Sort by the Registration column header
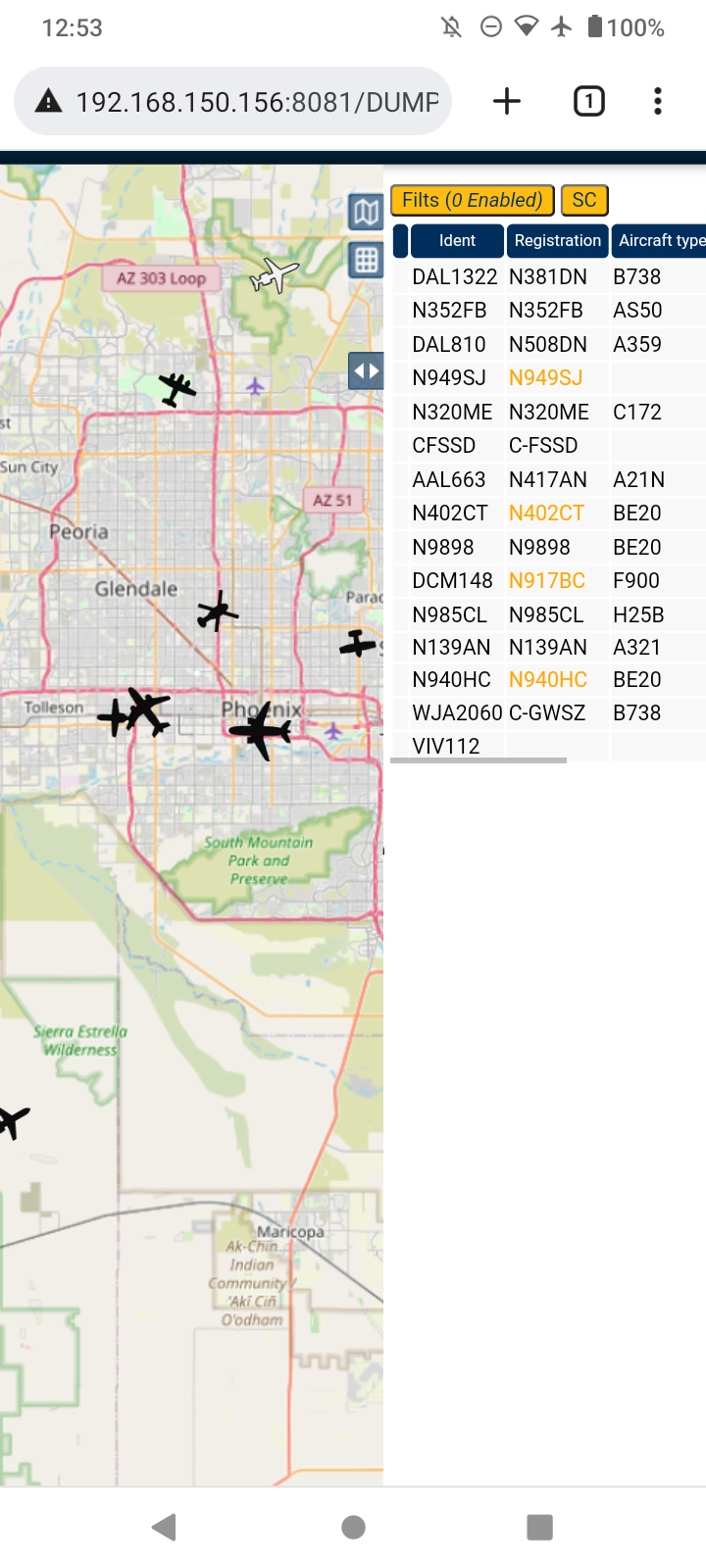The height and width of the screenshot is (1568, 706). [557, 240]
